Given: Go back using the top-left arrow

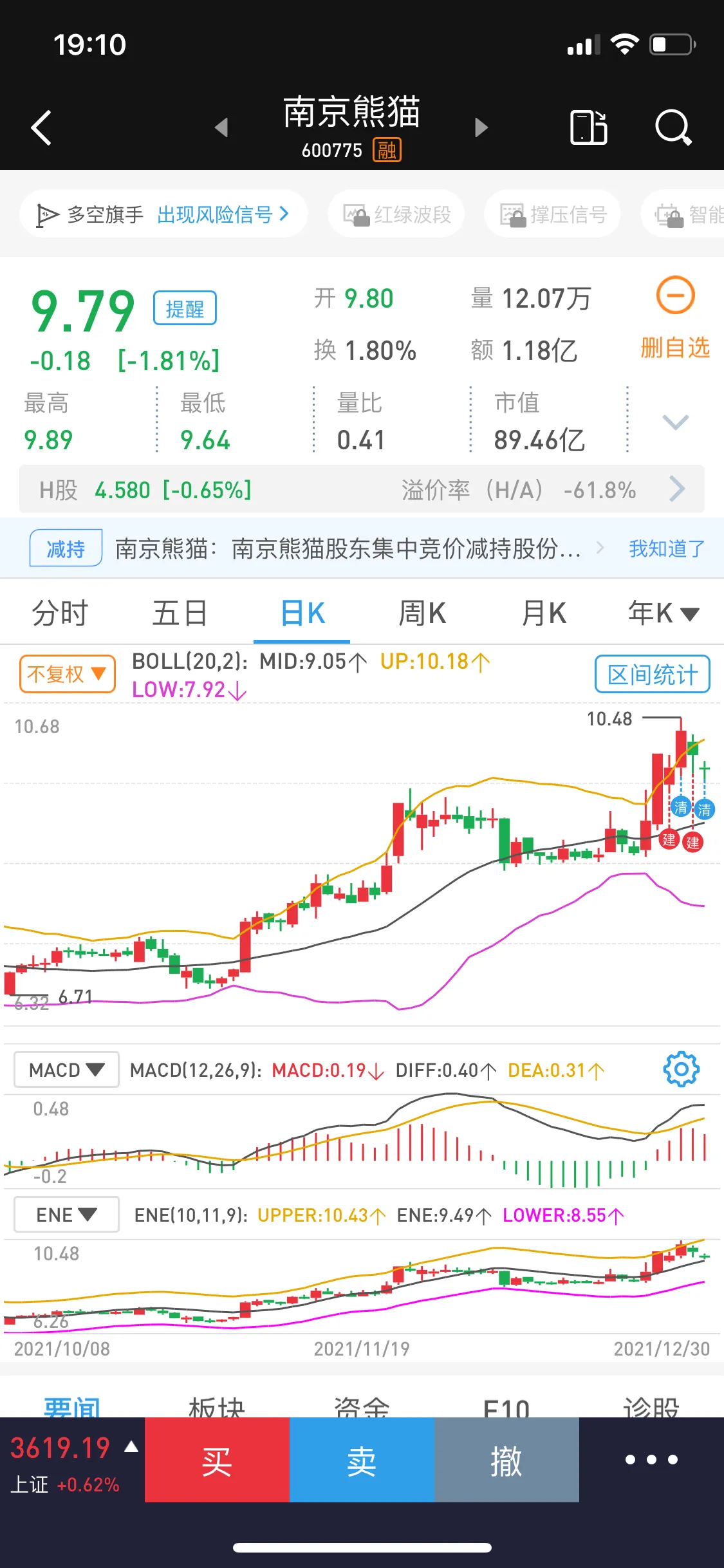Looking at the screenshot, I should pyautogui.click(x=41, y=127).
